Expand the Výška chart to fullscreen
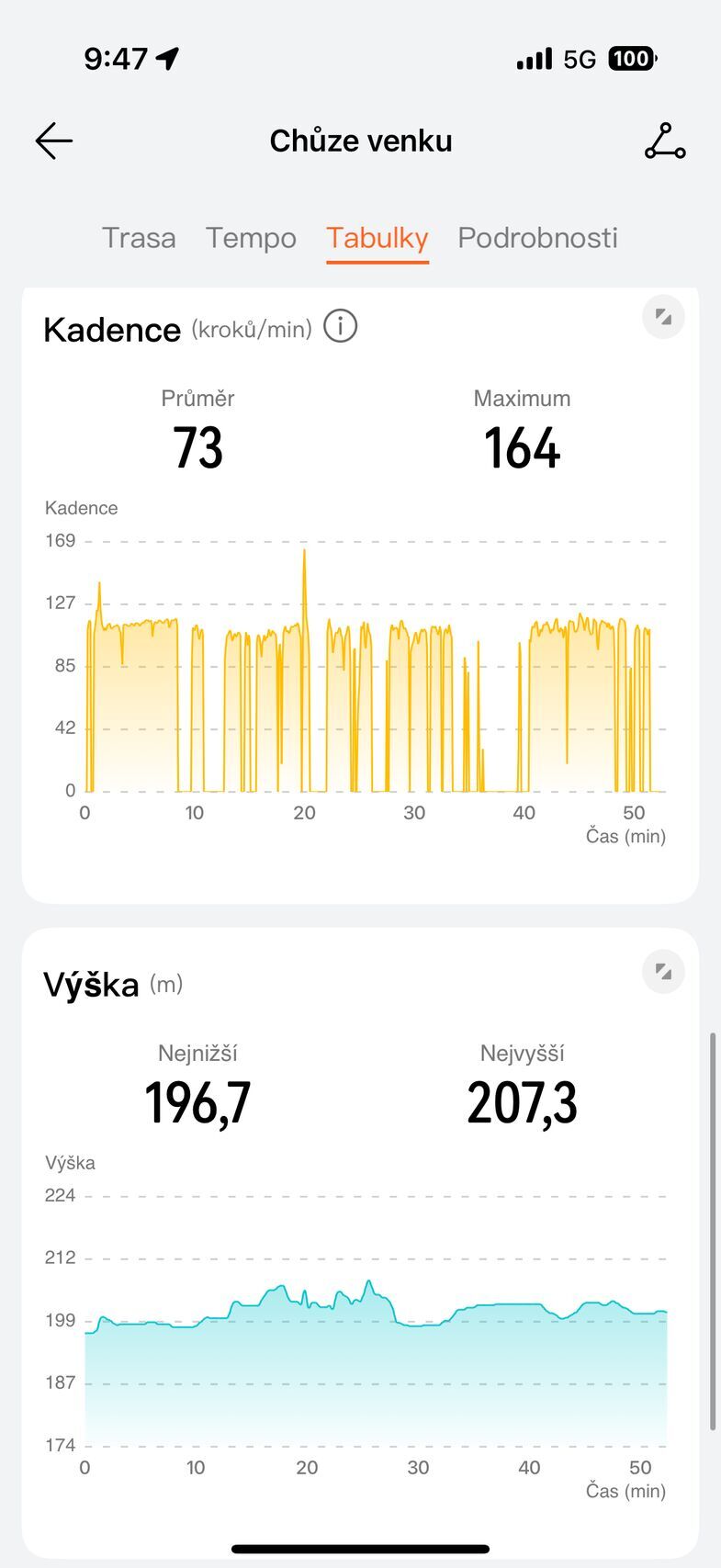This screenshot has width=721, height=1568. pos(663,972)
